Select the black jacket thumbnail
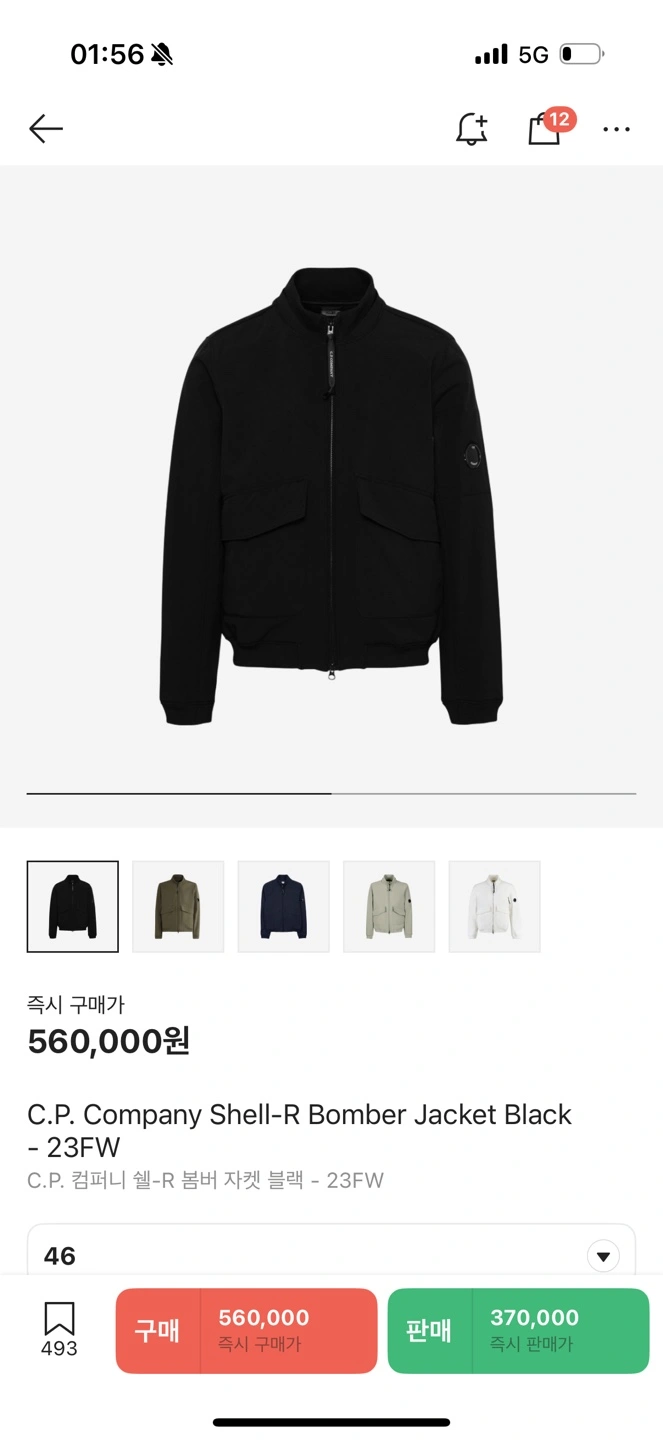This screenshot has width=663, height=1440. (73, 906)
